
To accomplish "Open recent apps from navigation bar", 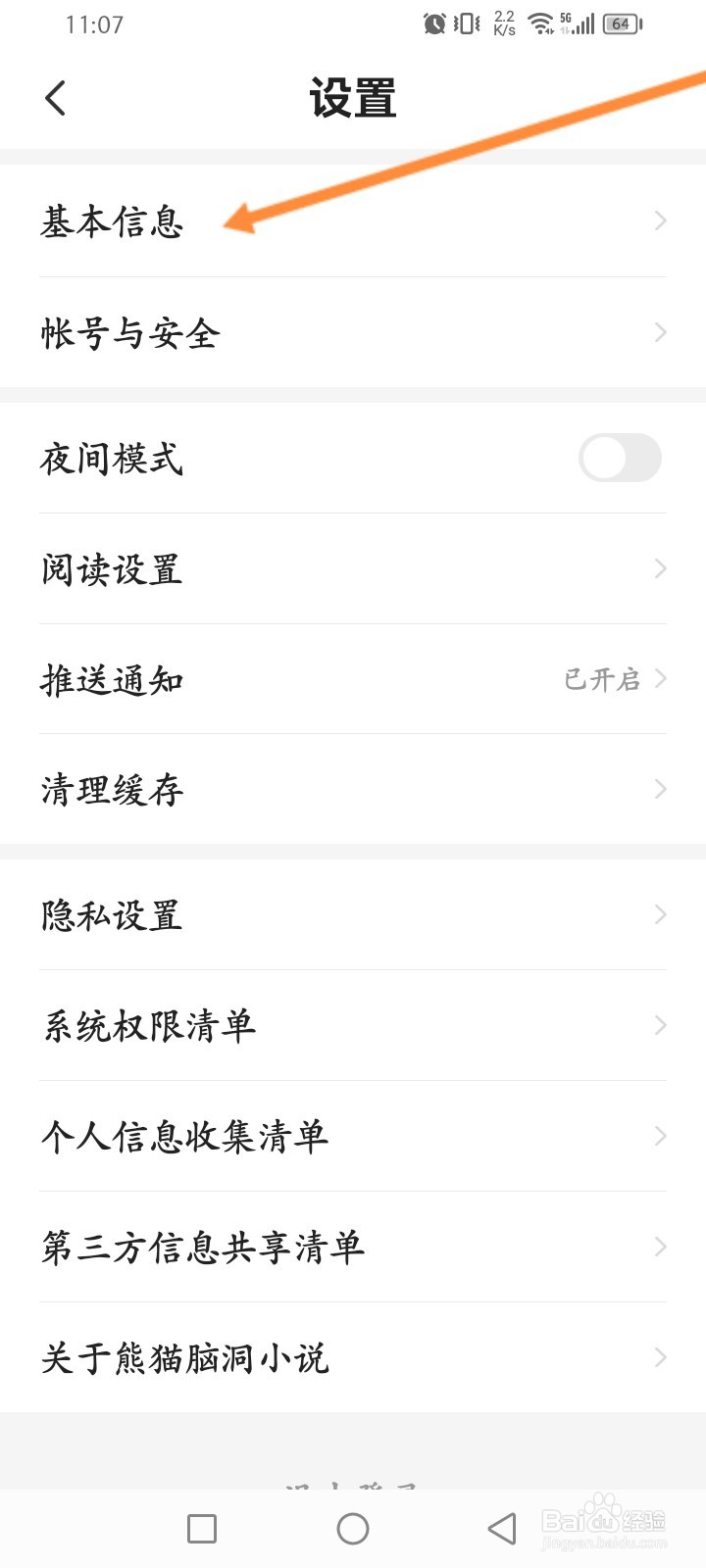I will [202, 1528].
